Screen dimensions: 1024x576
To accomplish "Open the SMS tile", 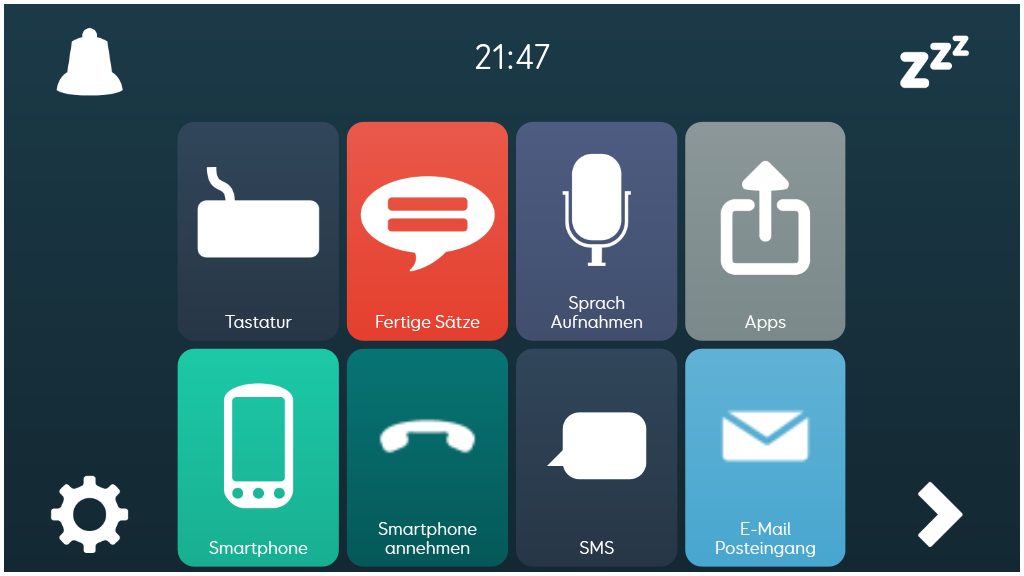I will (596, 457).
